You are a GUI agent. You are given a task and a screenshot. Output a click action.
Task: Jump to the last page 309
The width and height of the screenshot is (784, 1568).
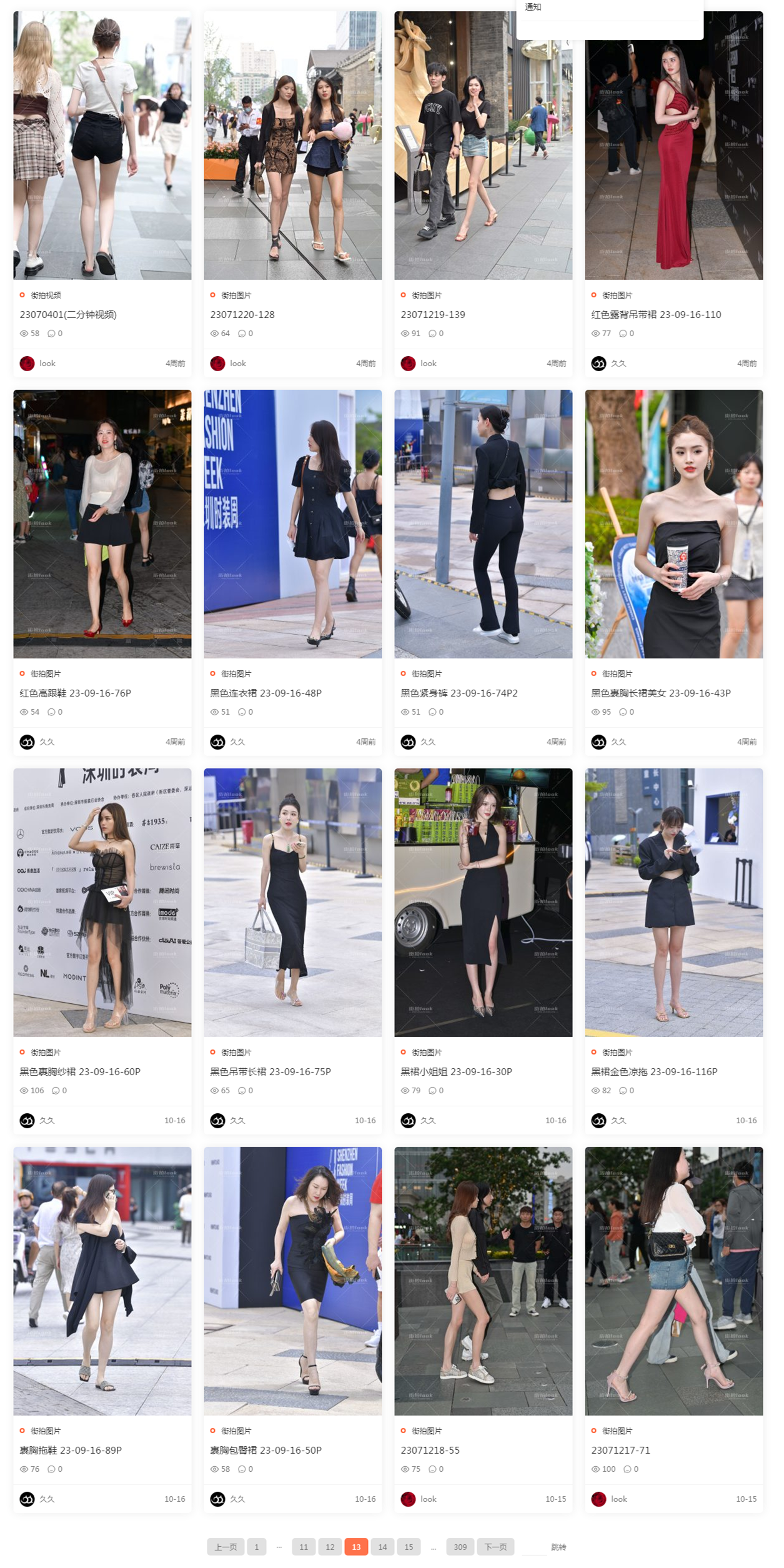pyautogui.click(x=460, y=1547)
